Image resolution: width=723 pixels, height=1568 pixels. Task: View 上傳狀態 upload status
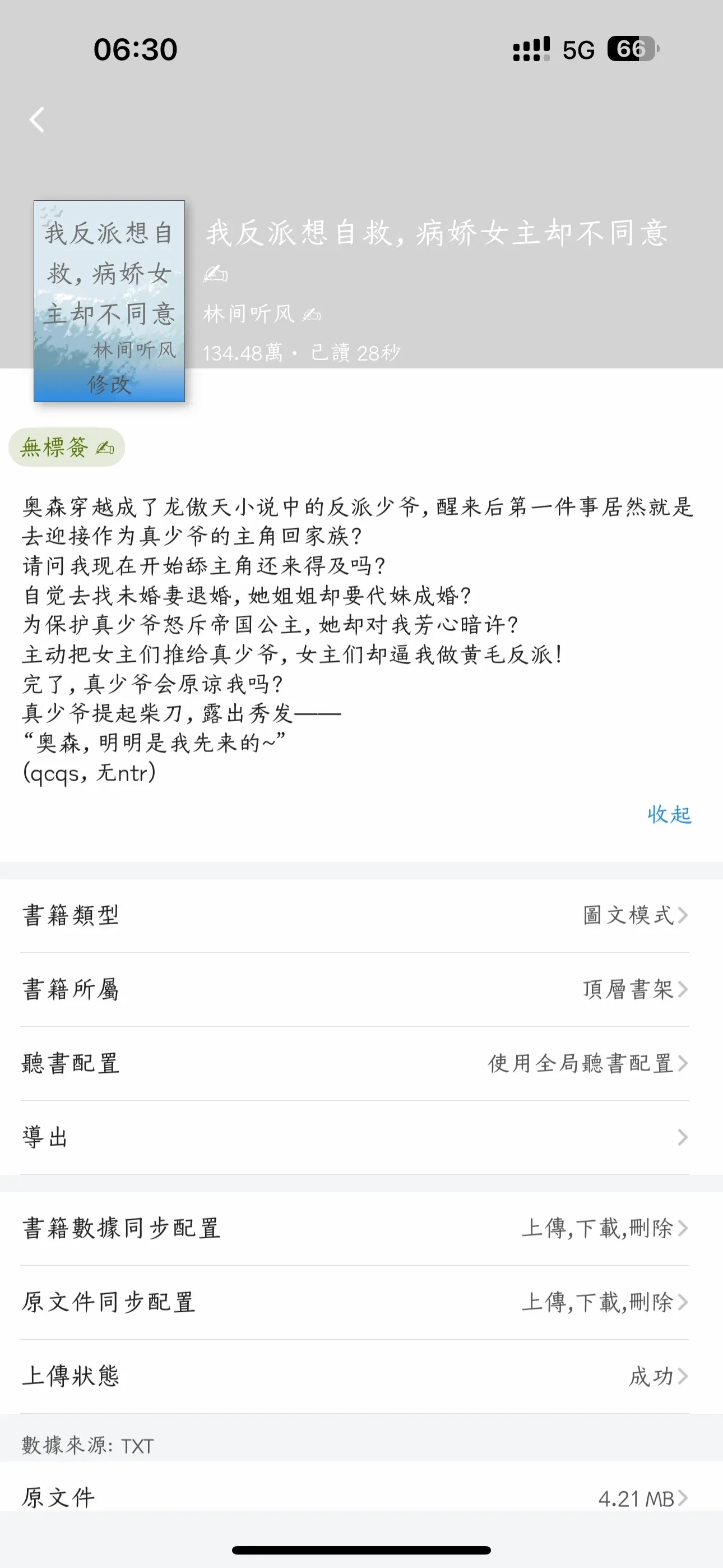[361, 1376]
